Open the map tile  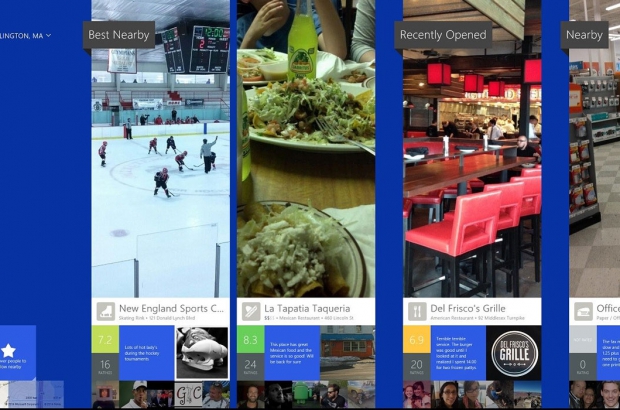[x=30, y=395]
